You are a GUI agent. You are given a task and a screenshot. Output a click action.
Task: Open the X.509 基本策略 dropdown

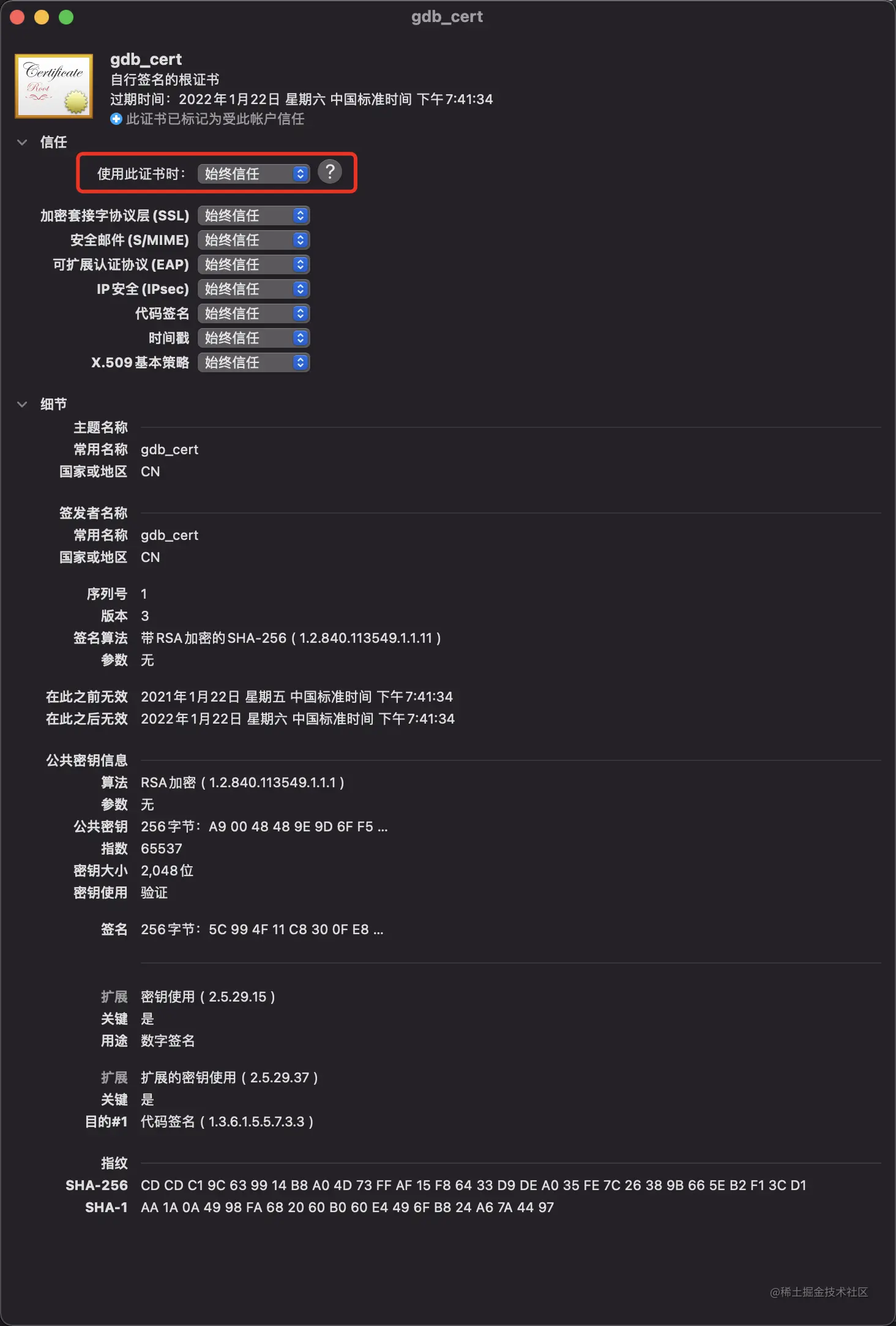click(x=253, y=362)
